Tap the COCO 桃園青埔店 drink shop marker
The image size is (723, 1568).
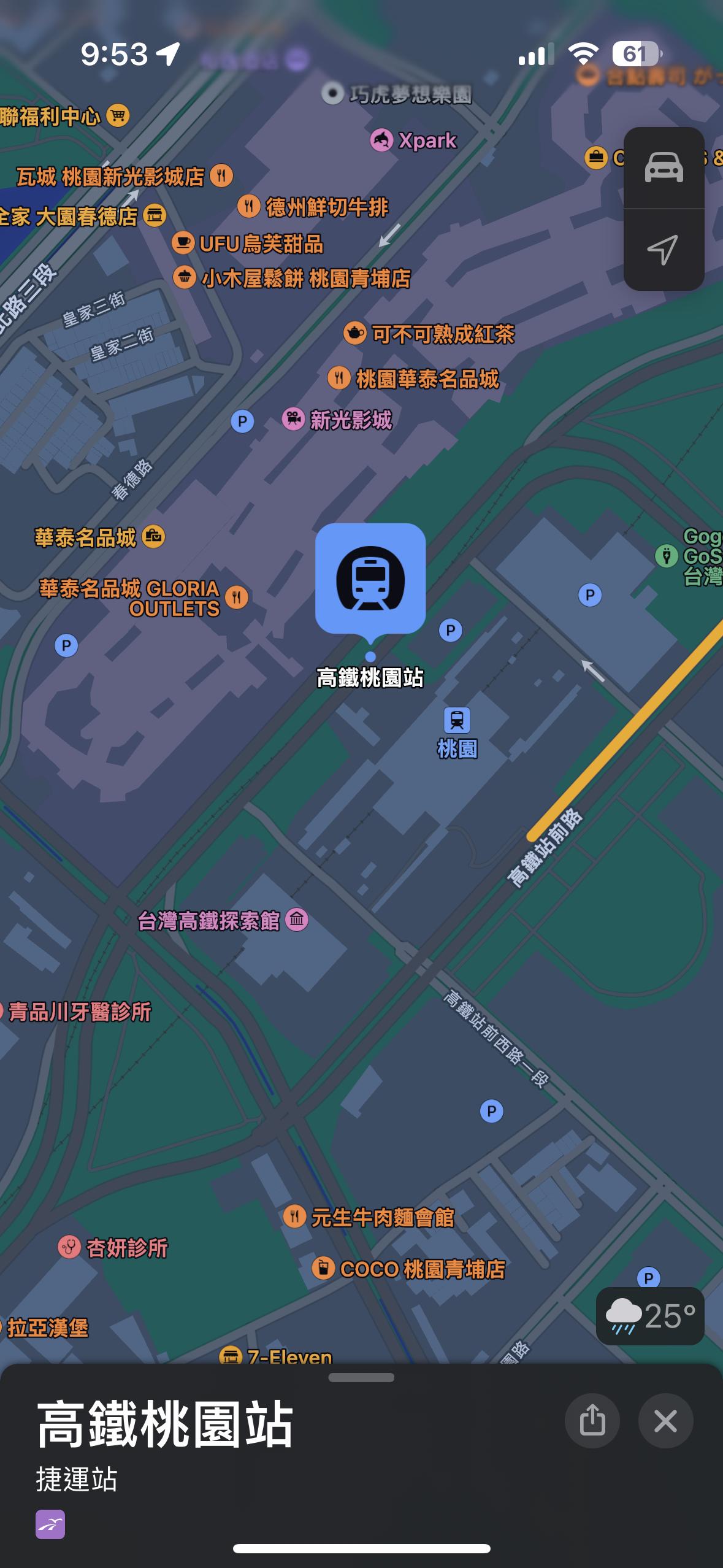323,1267
